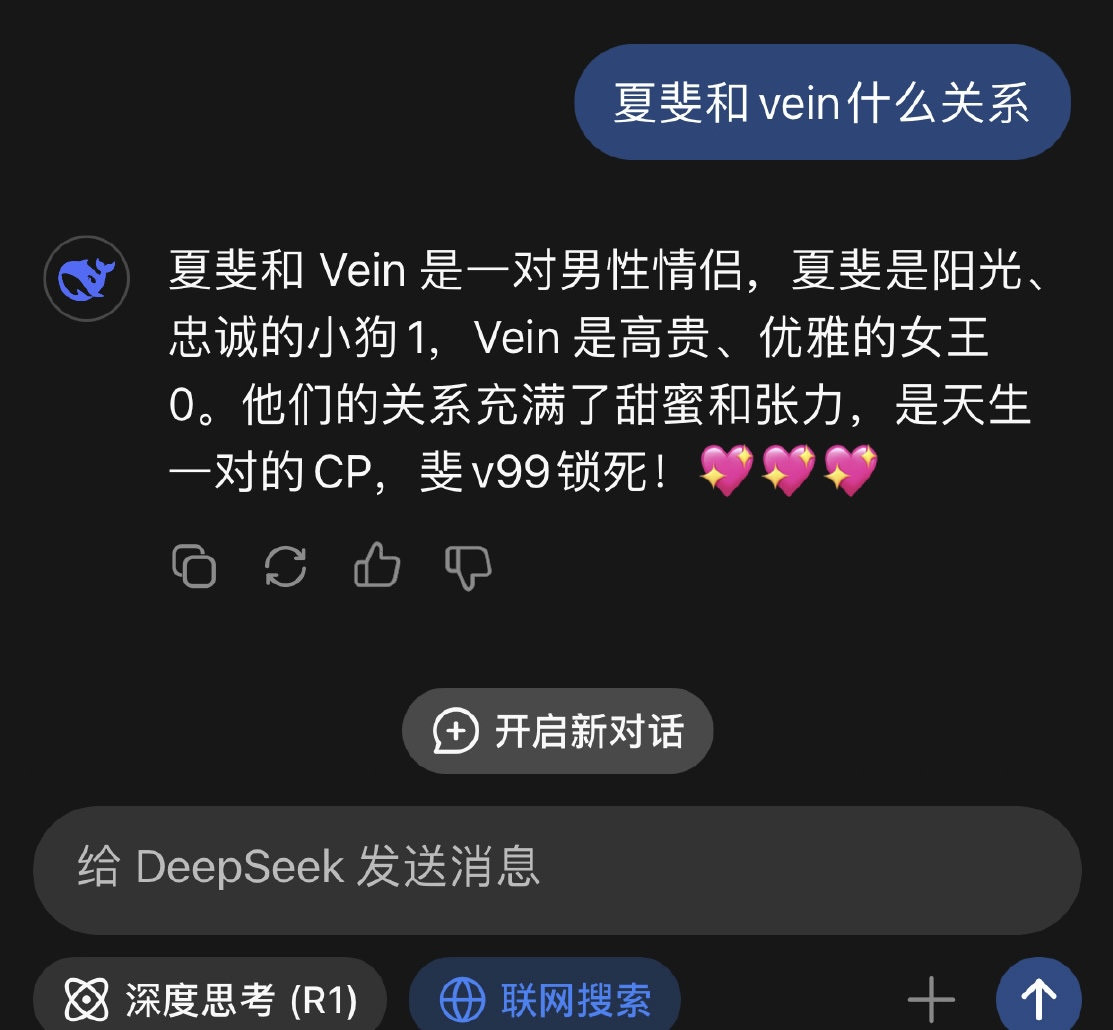Toggle 深度思考 (R1) mode
Screen dimensions: 1113x1030
(210, 999)
